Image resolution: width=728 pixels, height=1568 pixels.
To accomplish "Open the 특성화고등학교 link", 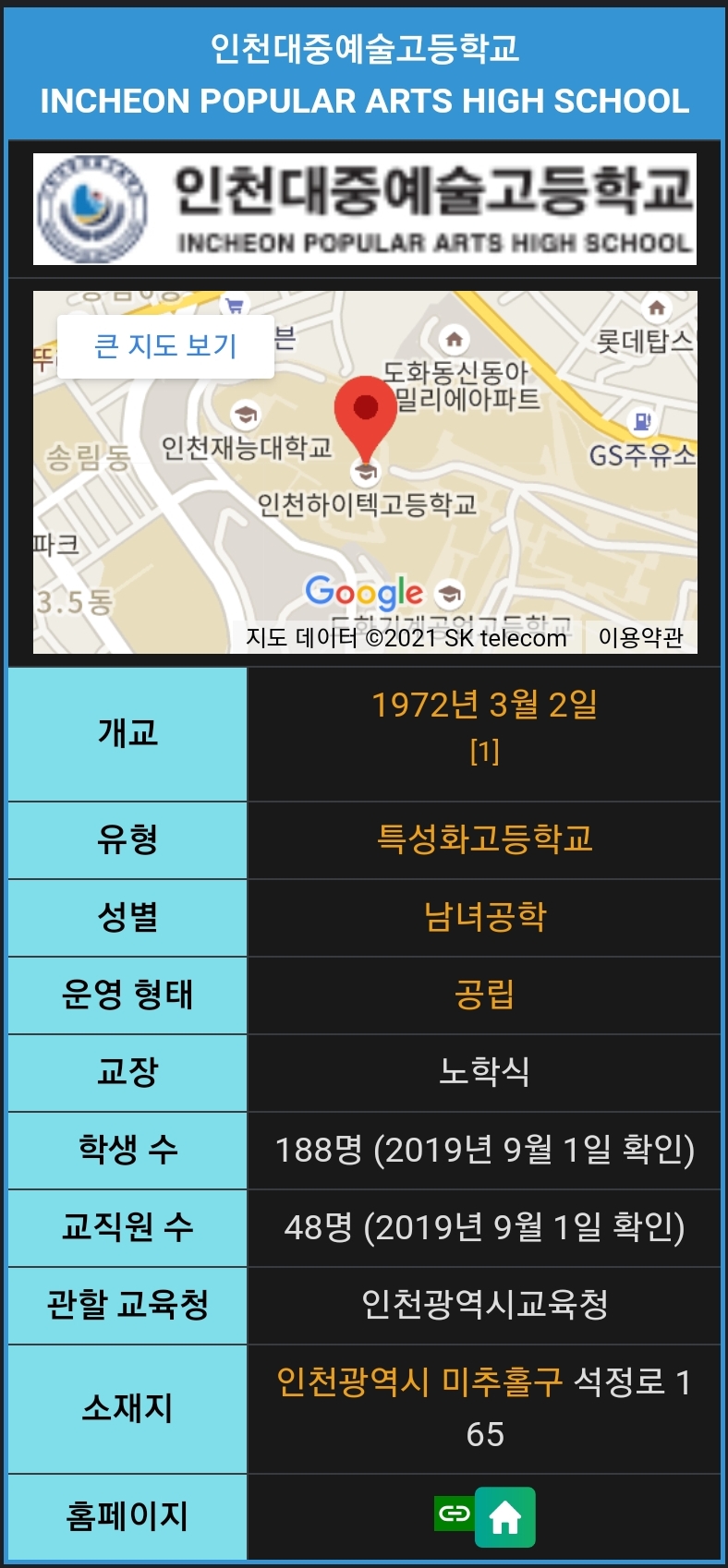I will tap(484, 839).
